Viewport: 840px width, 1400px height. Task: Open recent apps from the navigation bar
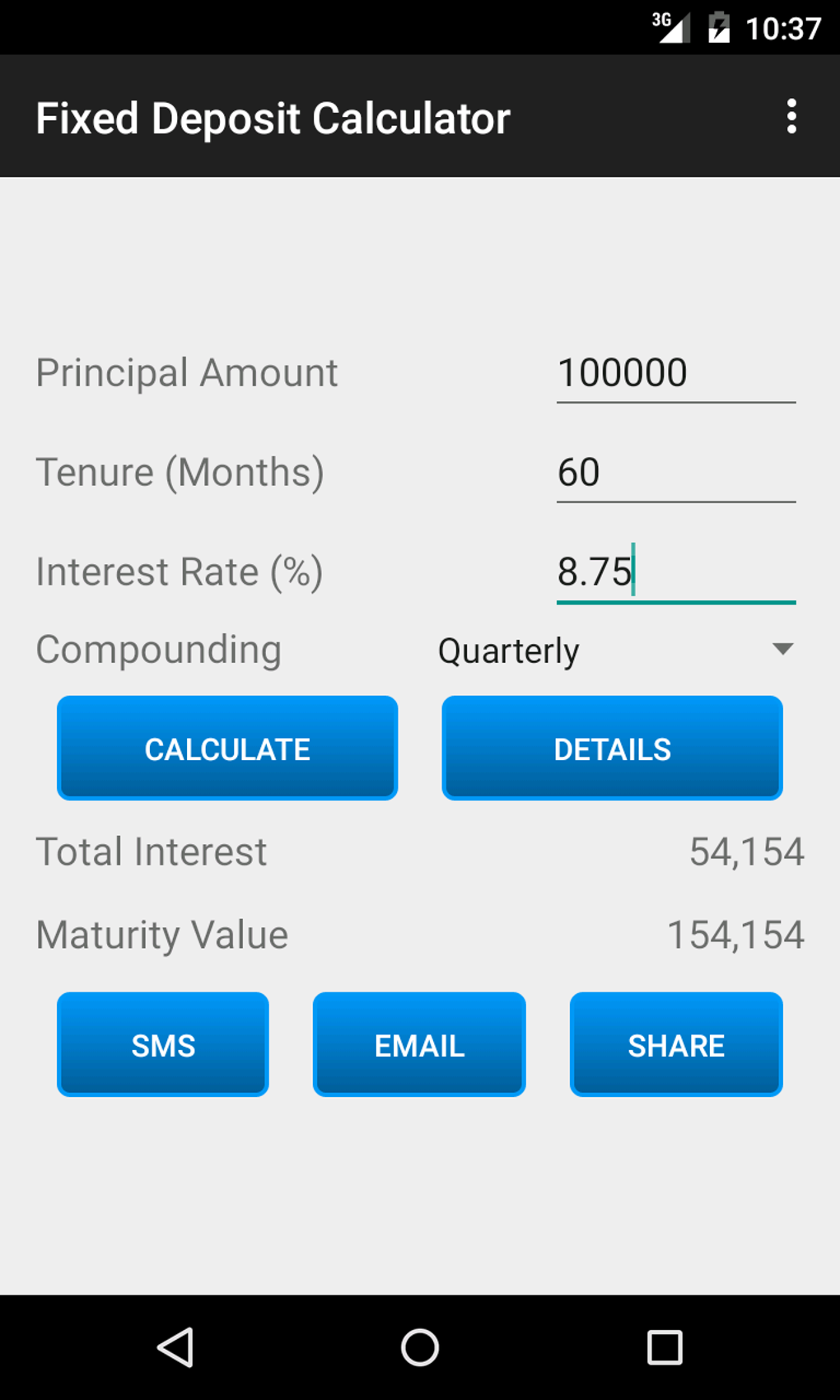point(665,1348)
